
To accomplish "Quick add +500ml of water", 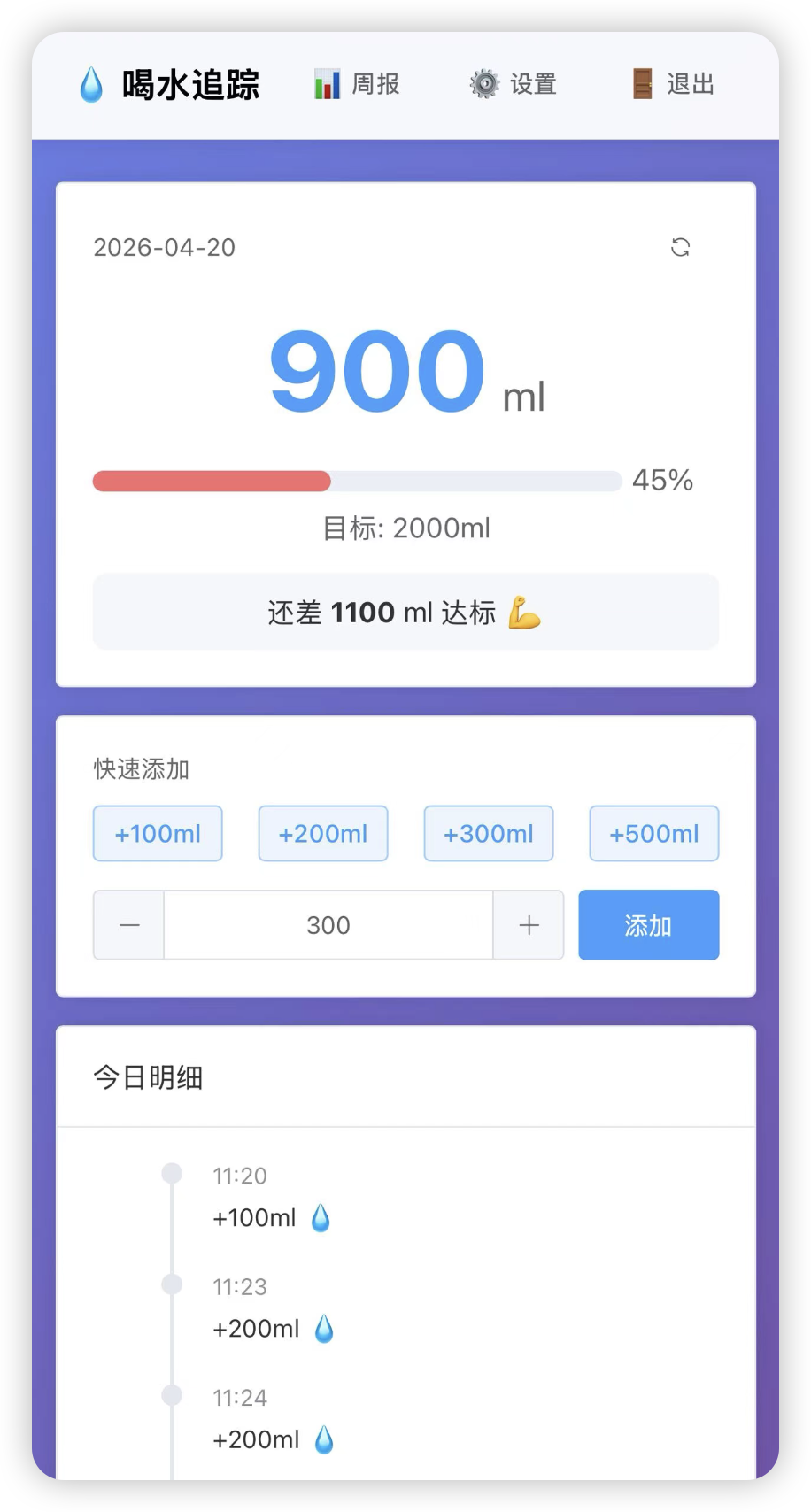I will (x=654, y=833).
